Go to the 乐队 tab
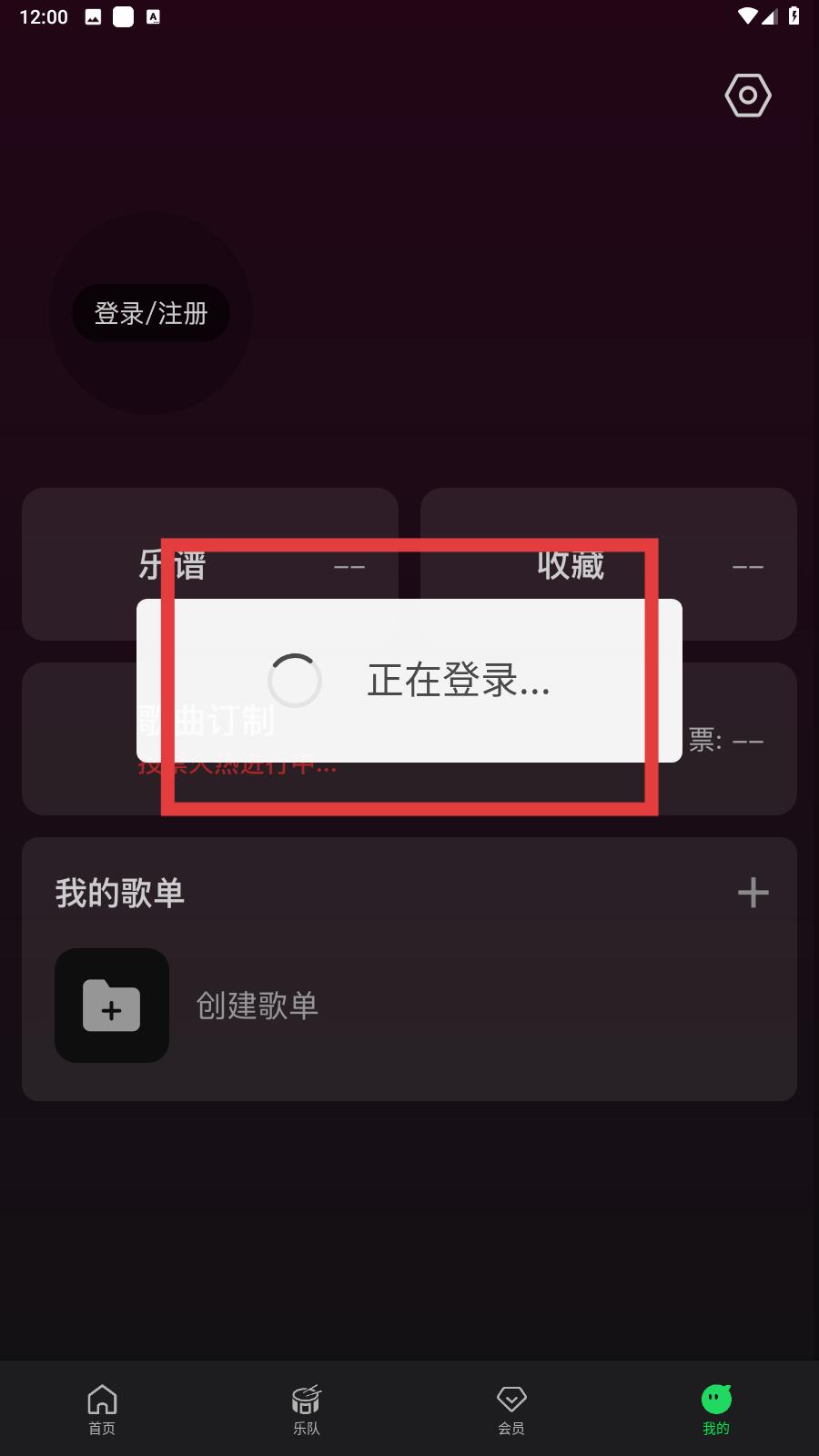The image size is (819, 1456). (x=307, y=1410)
